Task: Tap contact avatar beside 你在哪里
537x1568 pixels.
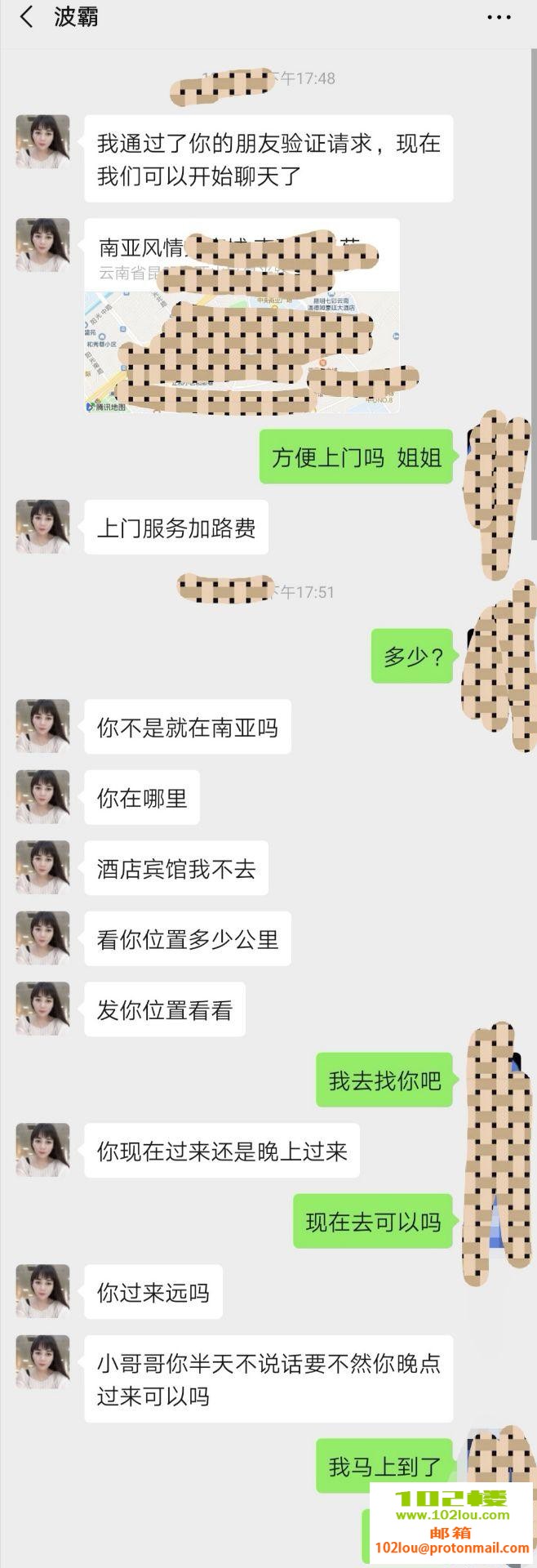Action: (x=42, y=797)
